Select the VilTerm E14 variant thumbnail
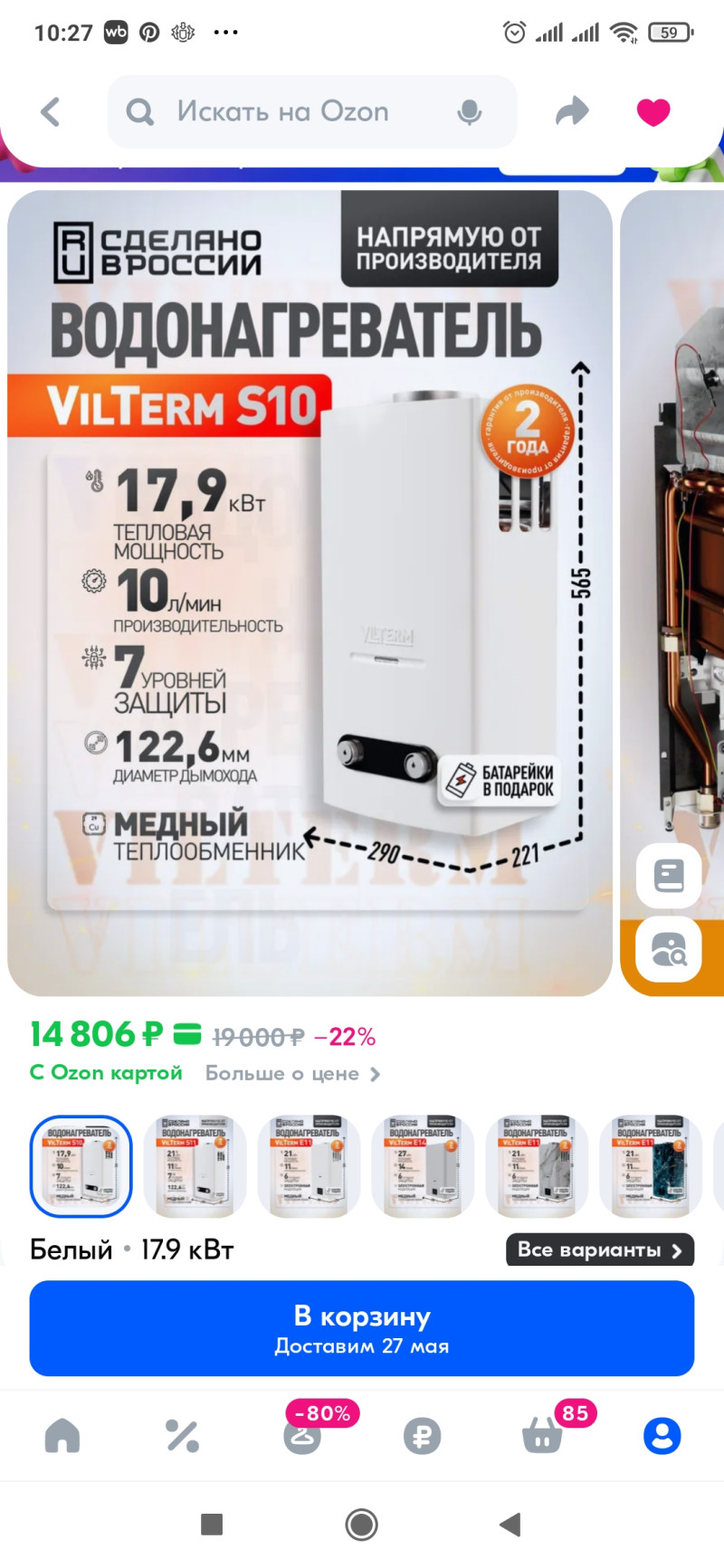Image resolution: width=724 pixels, height=1568 pixels. coord(423,1166)
